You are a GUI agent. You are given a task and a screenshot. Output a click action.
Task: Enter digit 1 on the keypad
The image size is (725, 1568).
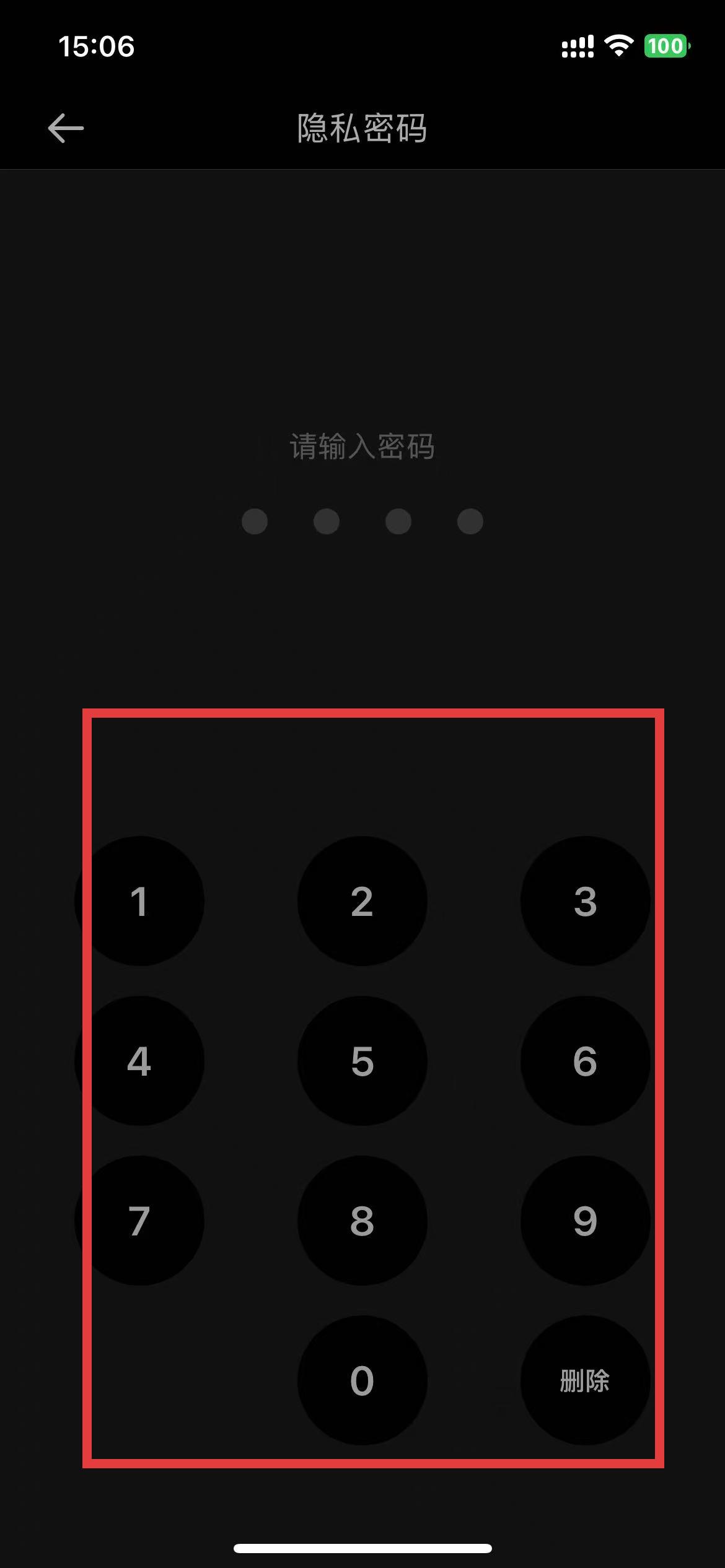point(139,901)
